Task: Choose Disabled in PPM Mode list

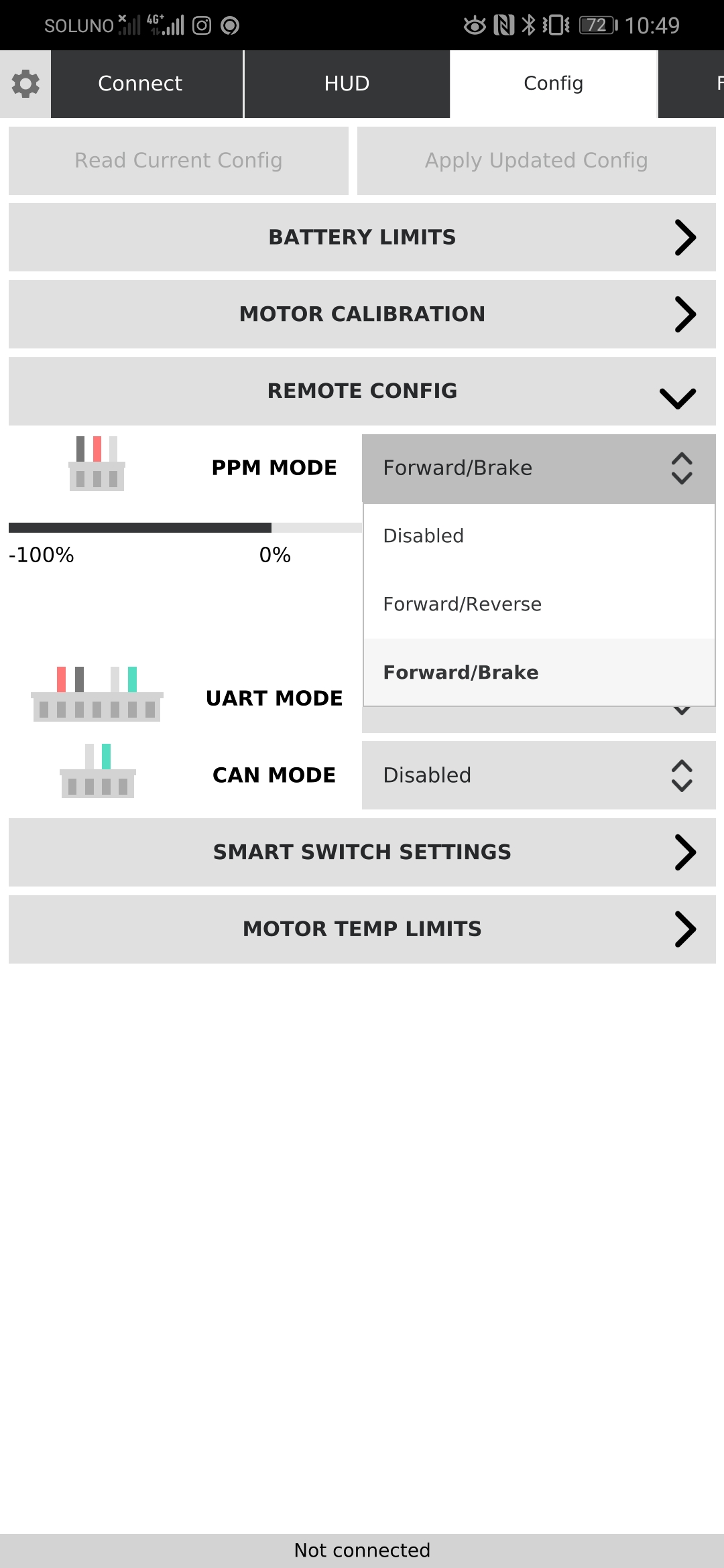Action: point(538,536)
